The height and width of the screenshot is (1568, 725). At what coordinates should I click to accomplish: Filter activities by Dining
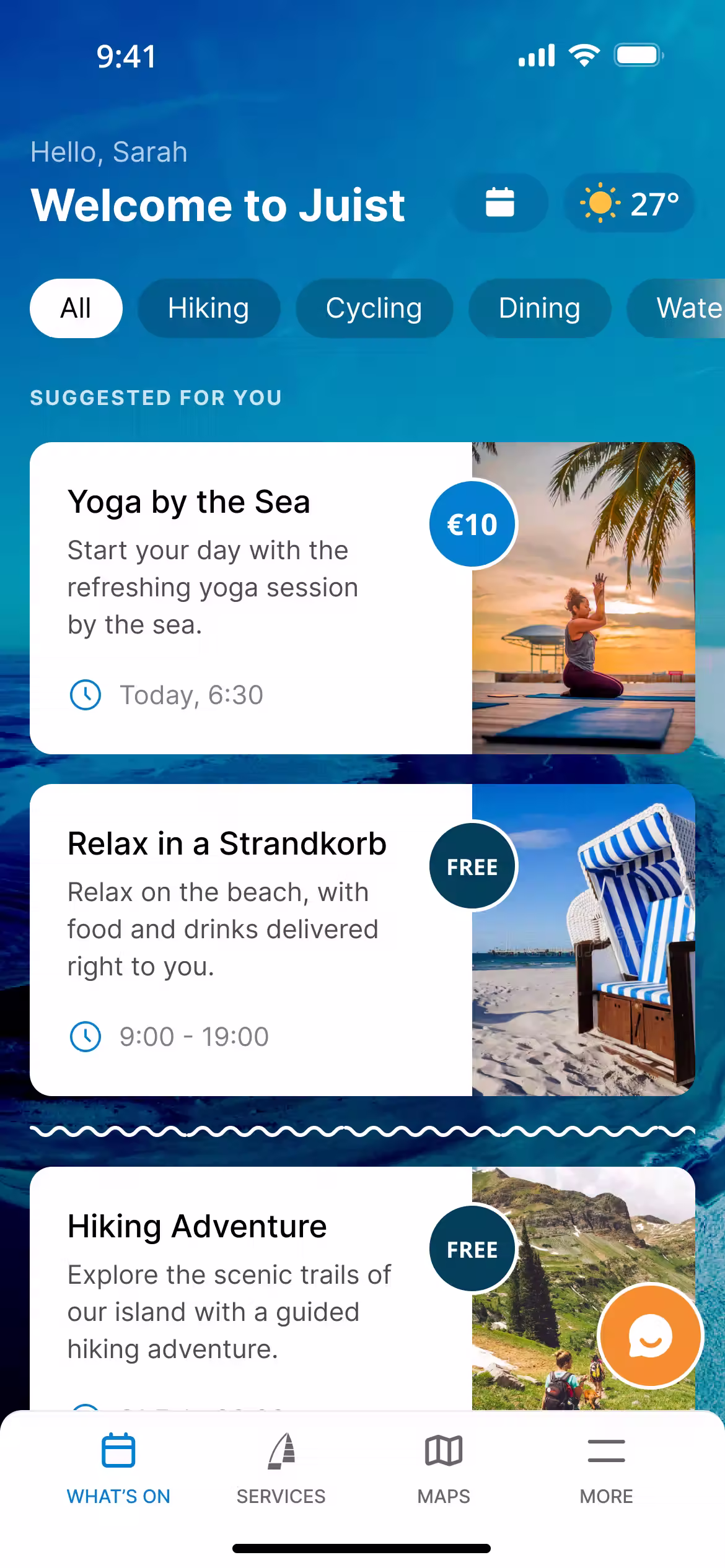point(539,308)
